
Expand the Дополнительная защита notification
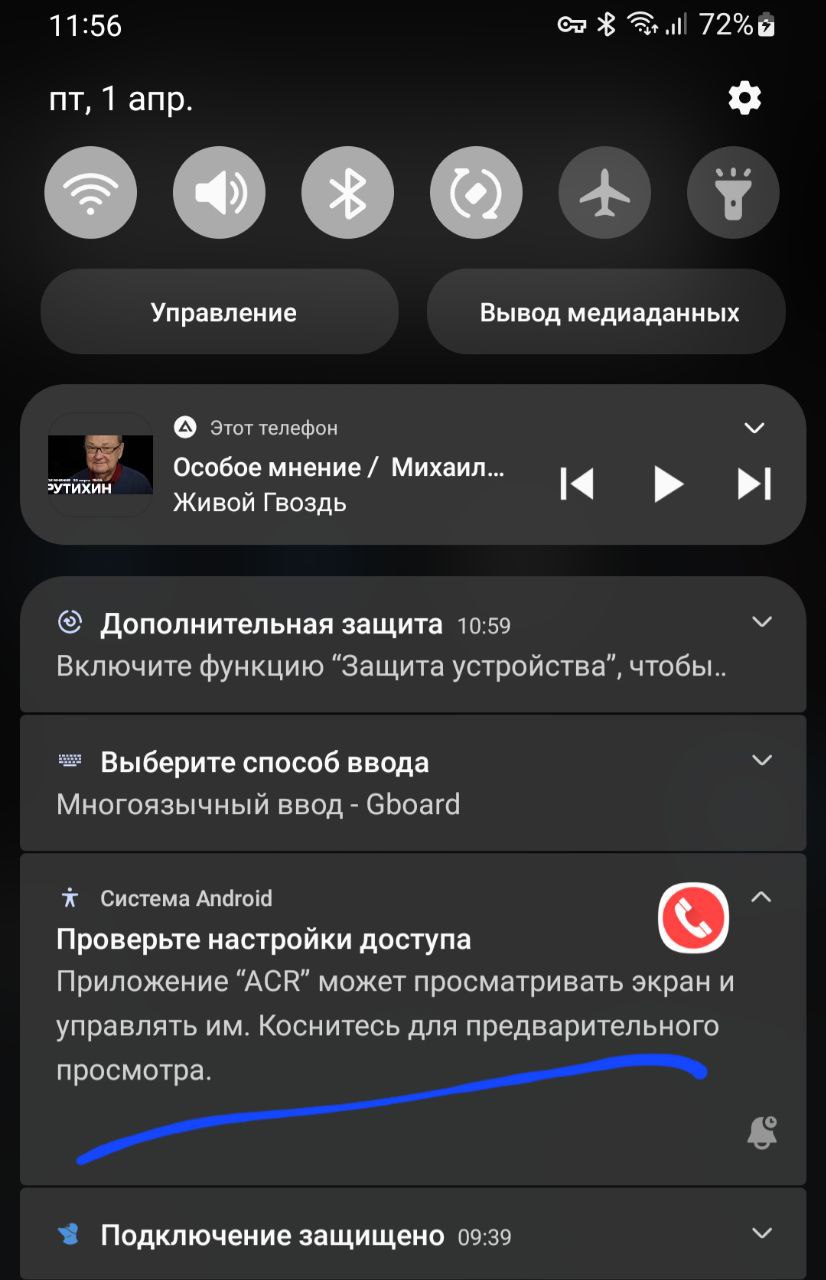(761, 622)
